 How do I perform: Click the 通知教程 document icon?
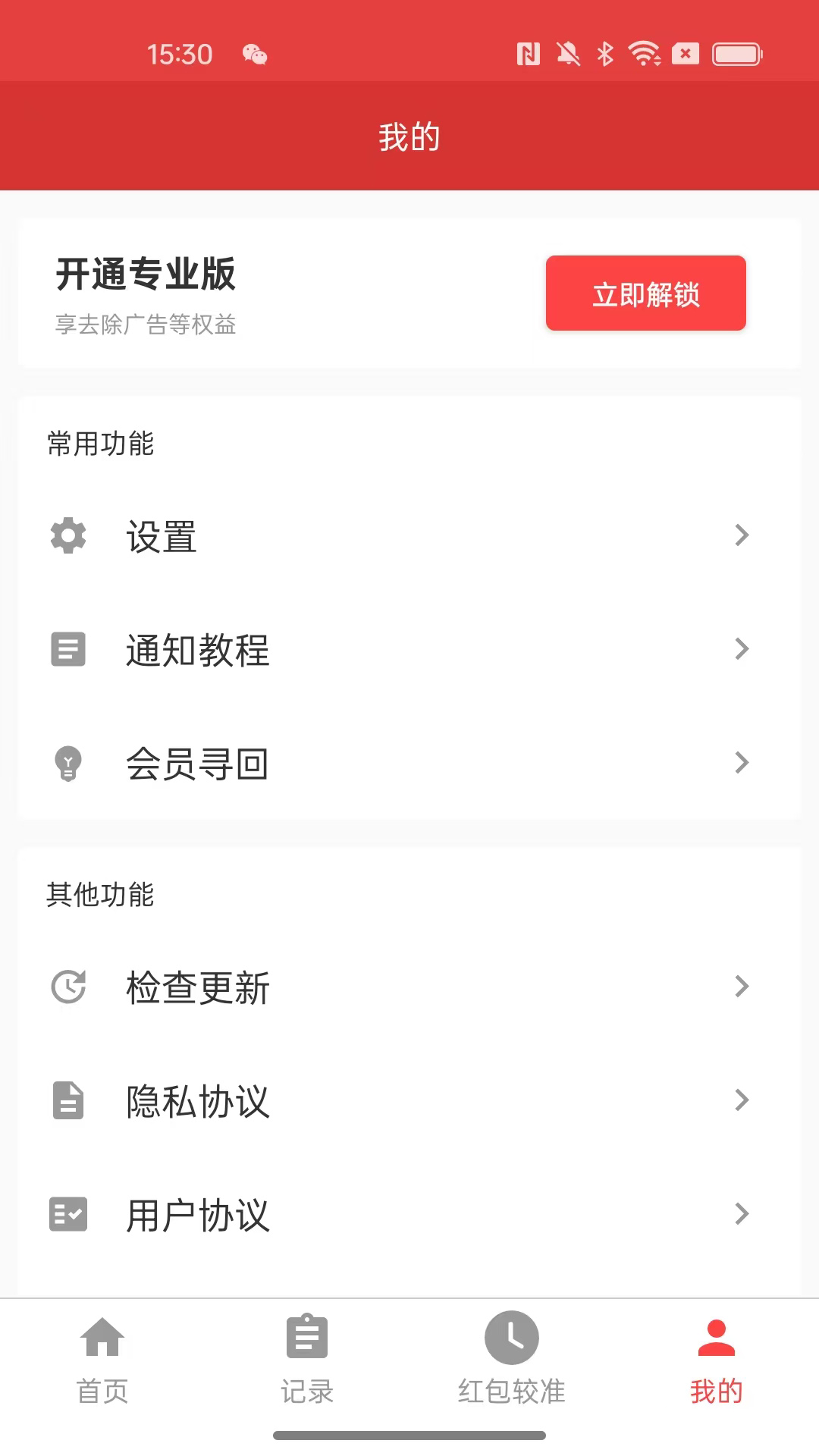click(x=67, y=649)
